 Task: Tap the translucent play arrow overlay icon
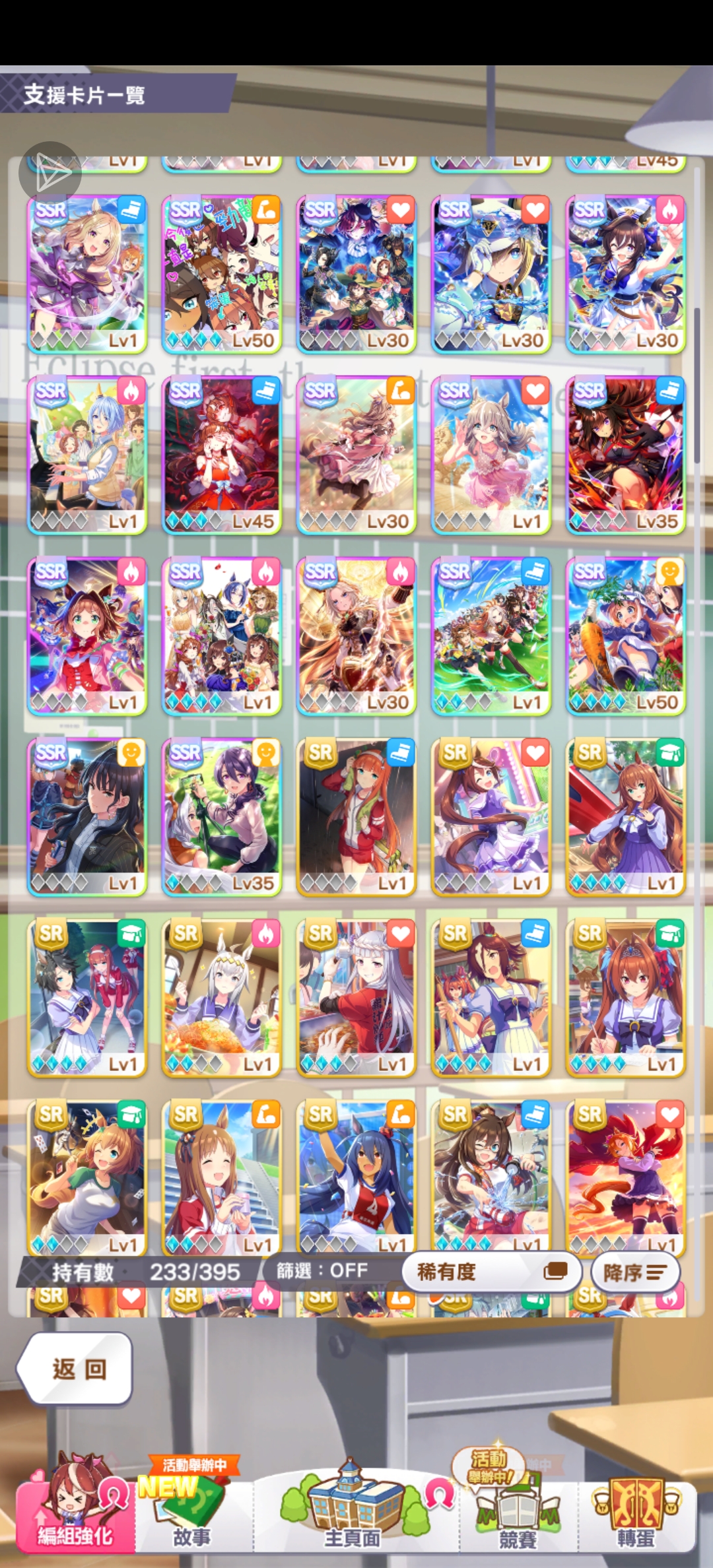point(51,174)
